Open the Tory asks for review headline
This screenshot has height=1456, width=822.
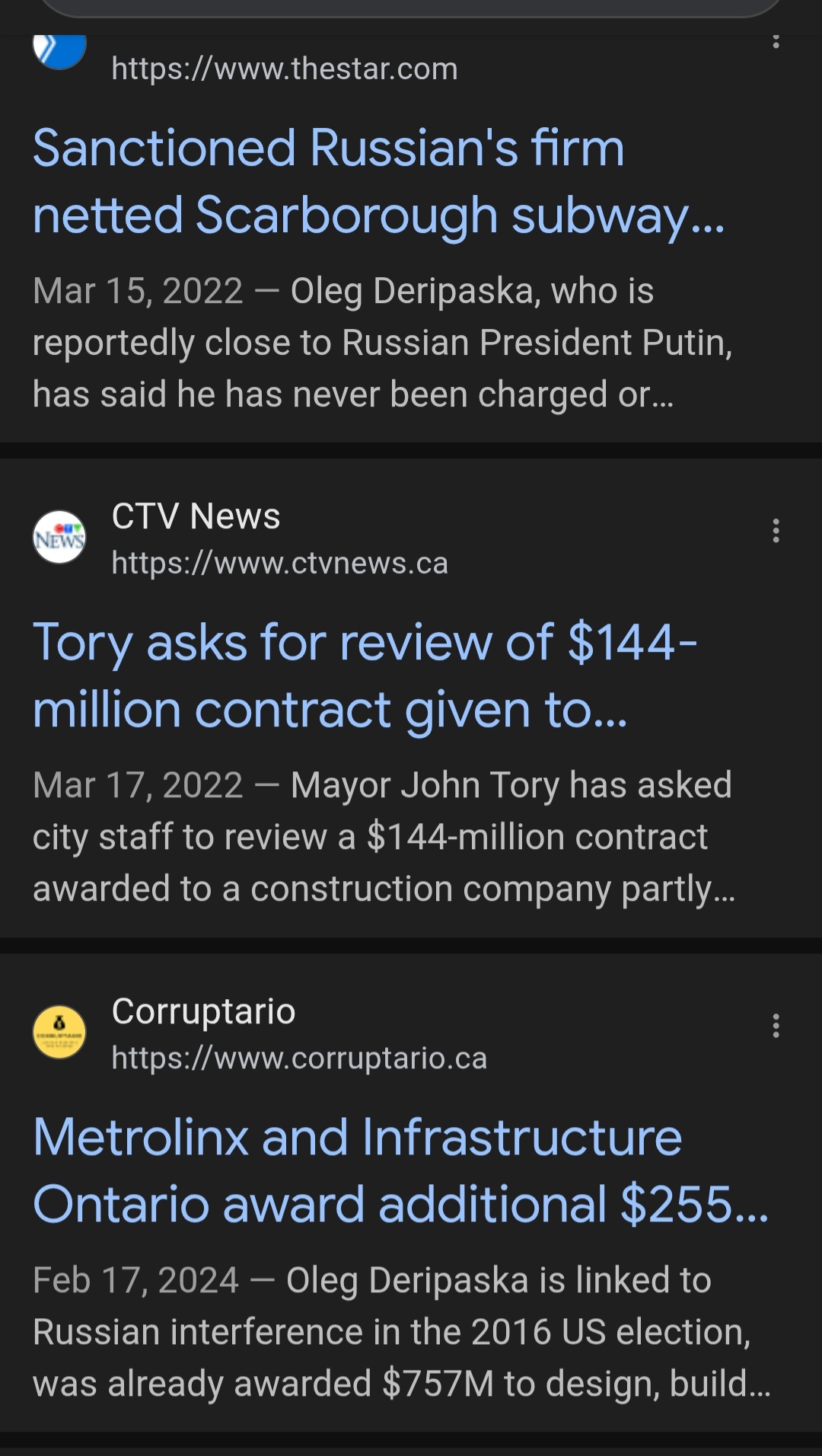point(365,675)
